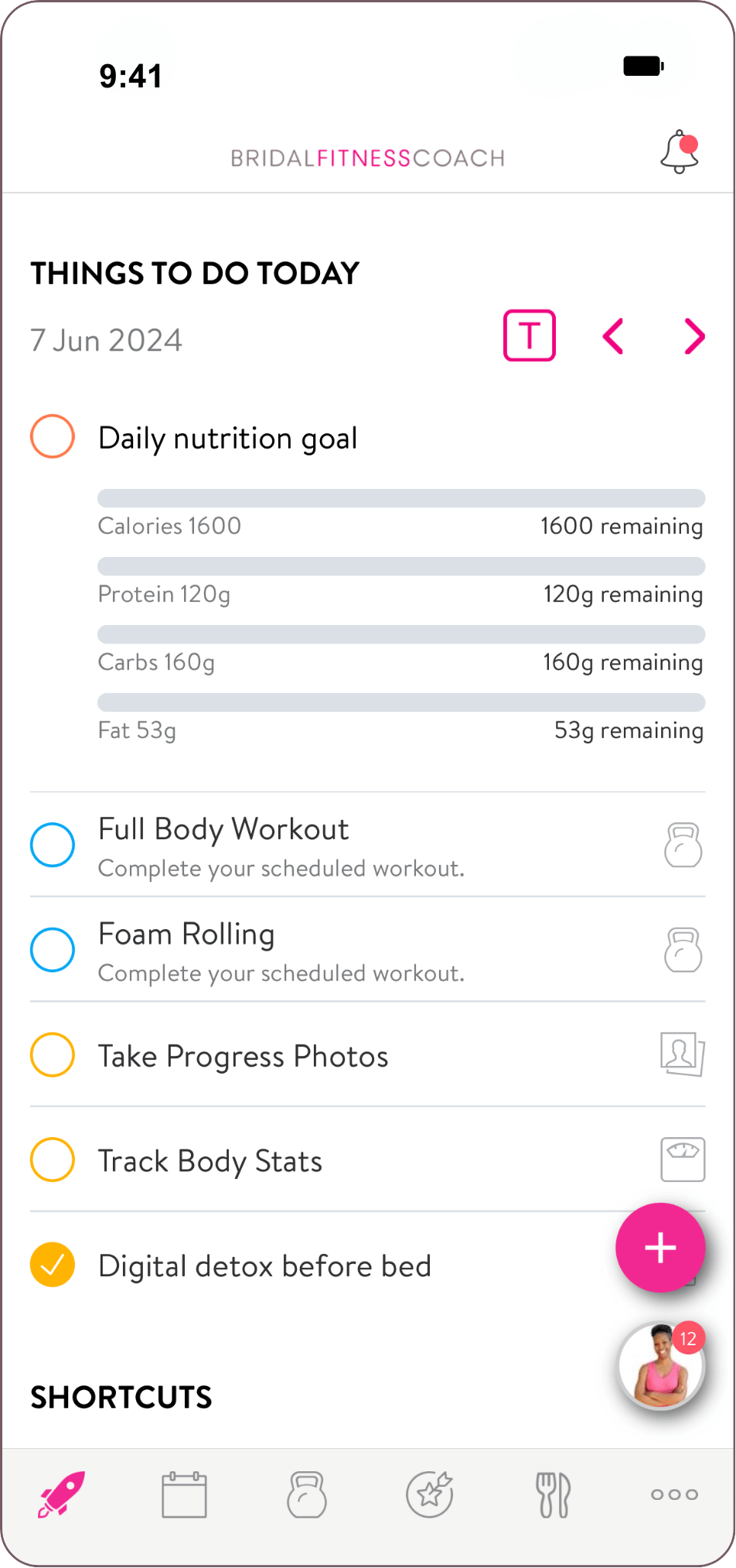Mark Track Body Stats as complete

coord(53,1160)
